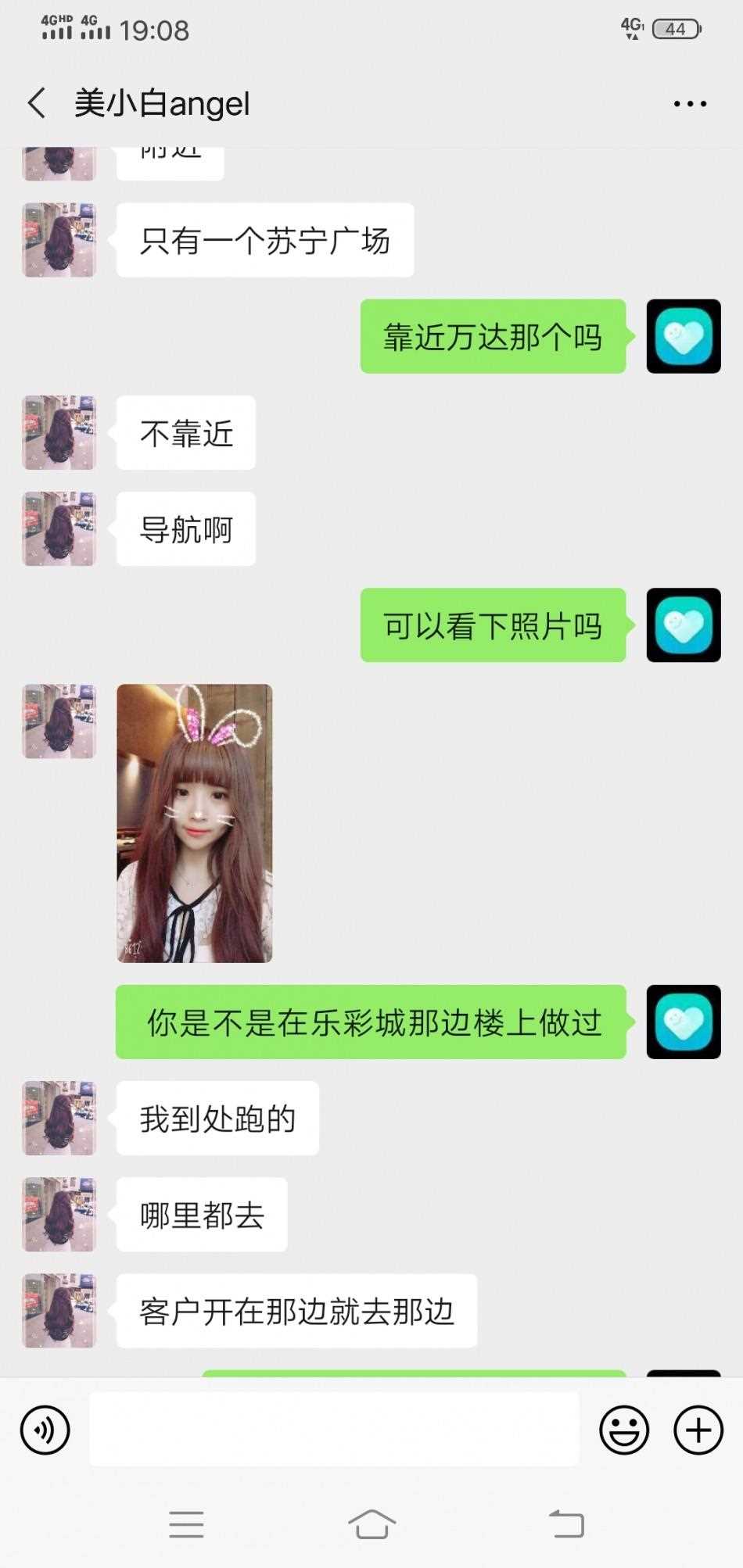This screenshot has height=1568, width=743.
Task: View the received photo in the chat
Action: 194,823
